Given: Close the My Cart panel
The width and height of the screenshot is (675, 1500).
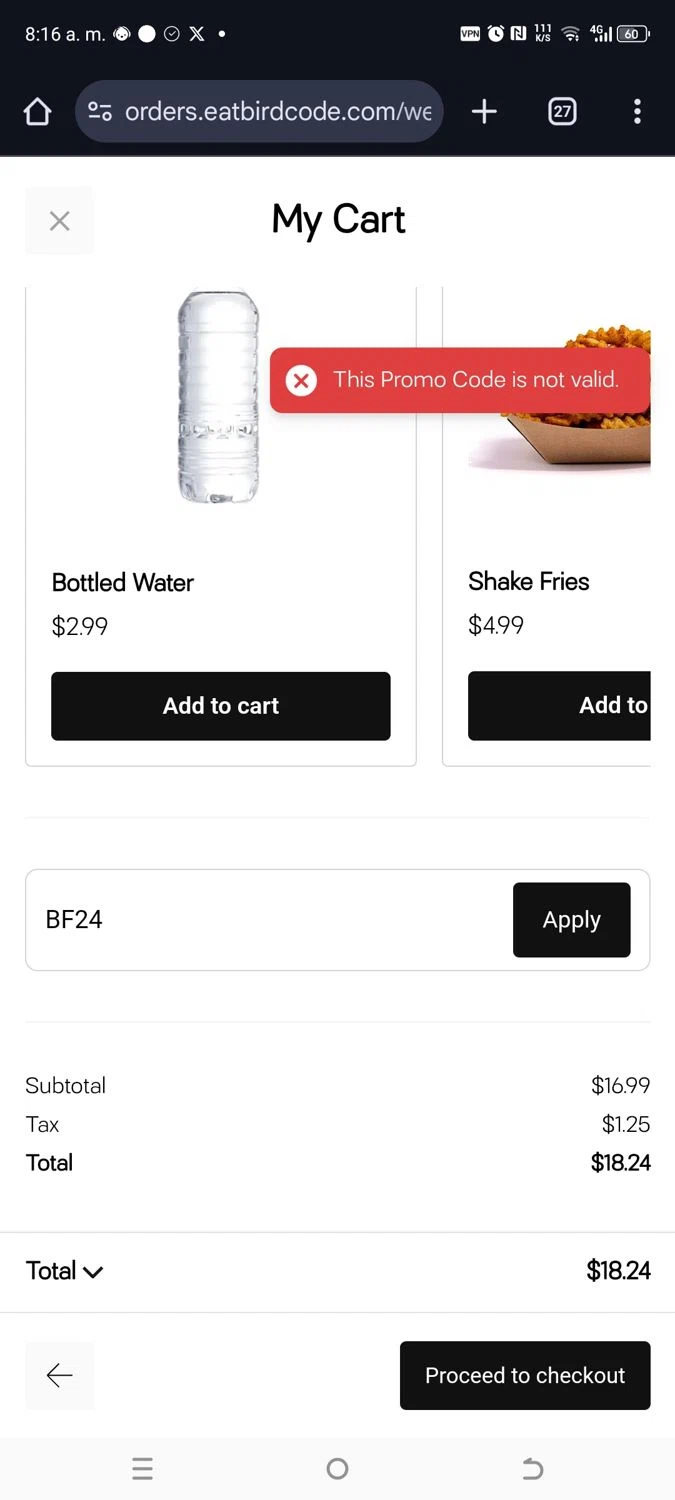Looking at the screenshot, I should tap(59, 221).
